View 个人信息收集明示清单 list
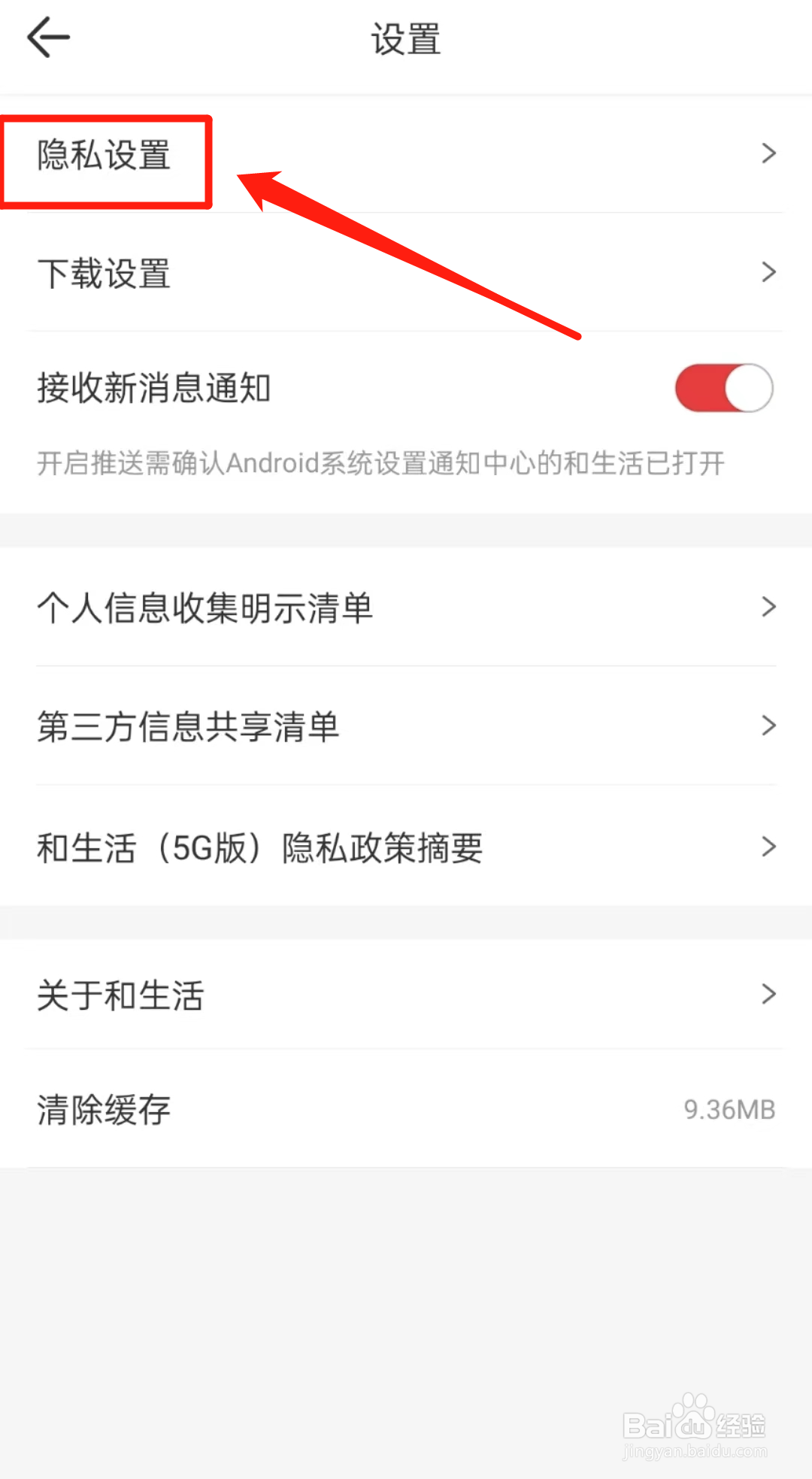Image resolution: width=812 pixels, height=1479 pixels. [205, 608]
